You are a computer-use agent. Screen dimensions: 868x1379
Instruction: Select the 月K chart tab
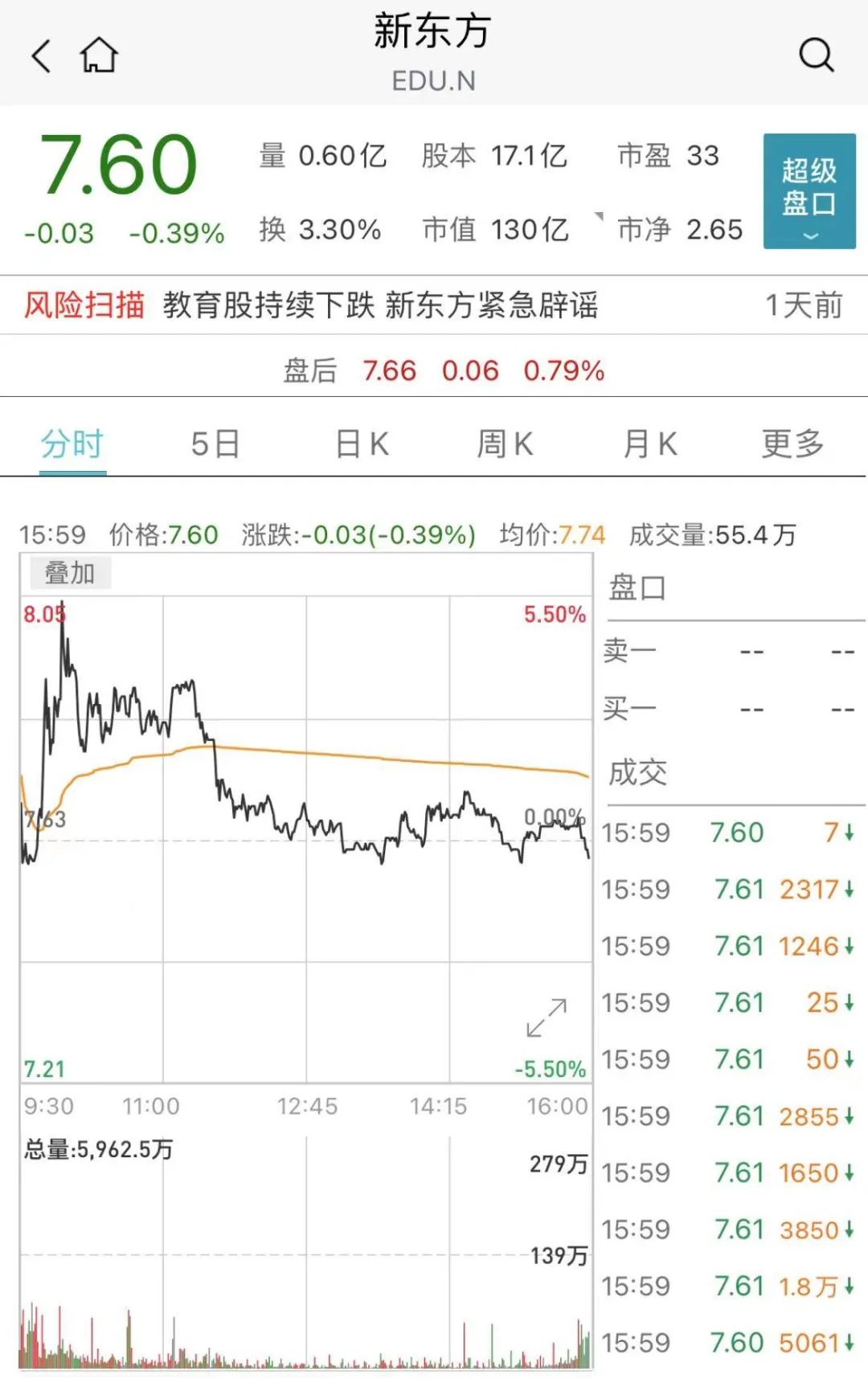tap(649, 444)
